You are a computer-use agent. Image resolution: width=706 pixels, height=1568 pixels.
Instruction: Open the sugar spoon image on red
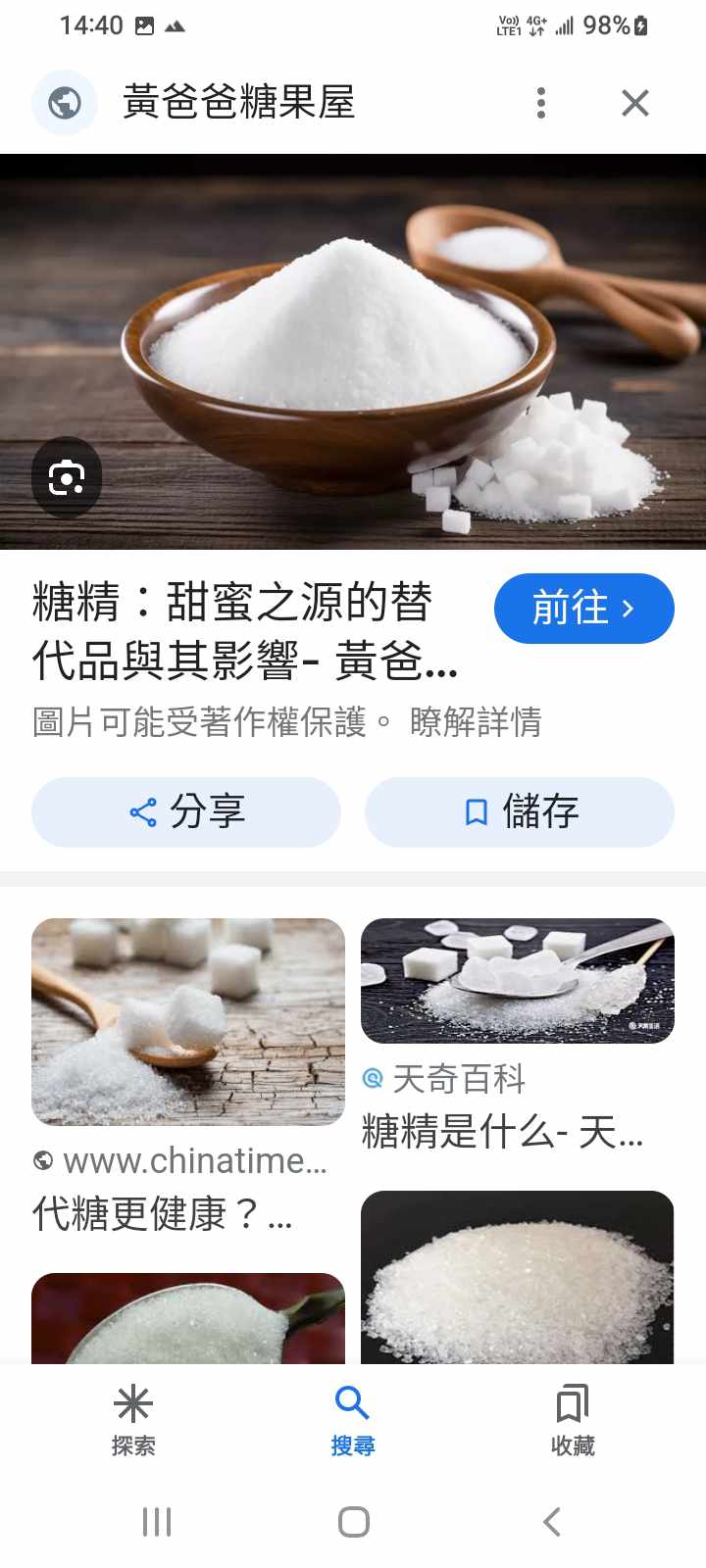tap(188, 1318)
